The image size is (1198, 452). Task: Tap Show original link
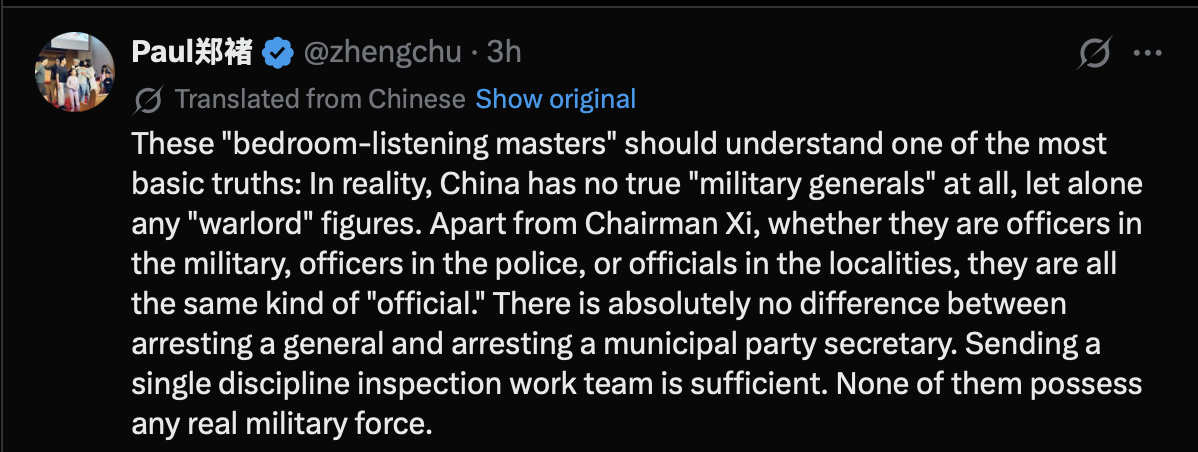[x=555, y=99]
